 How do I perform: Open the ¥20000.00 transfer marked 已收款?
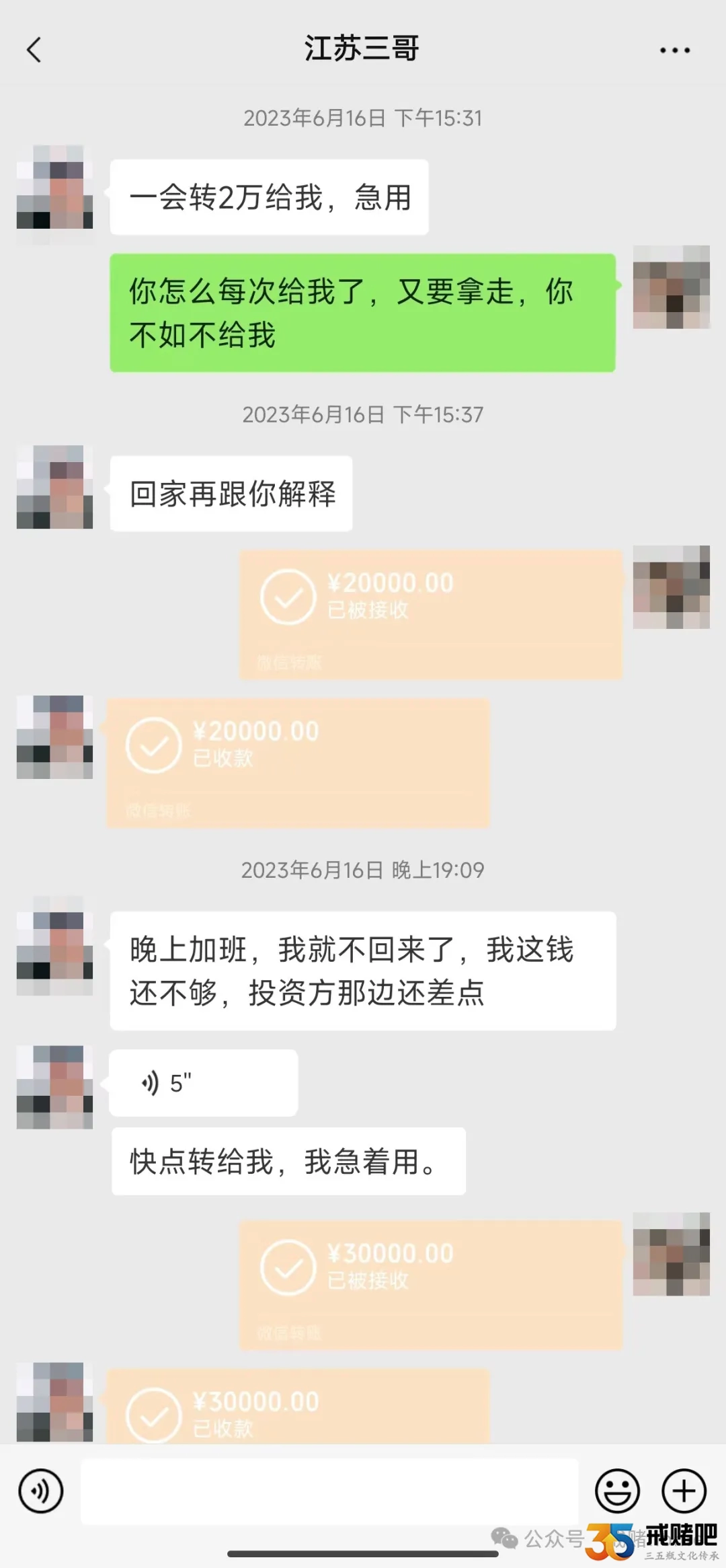click(x=298, y=761)
